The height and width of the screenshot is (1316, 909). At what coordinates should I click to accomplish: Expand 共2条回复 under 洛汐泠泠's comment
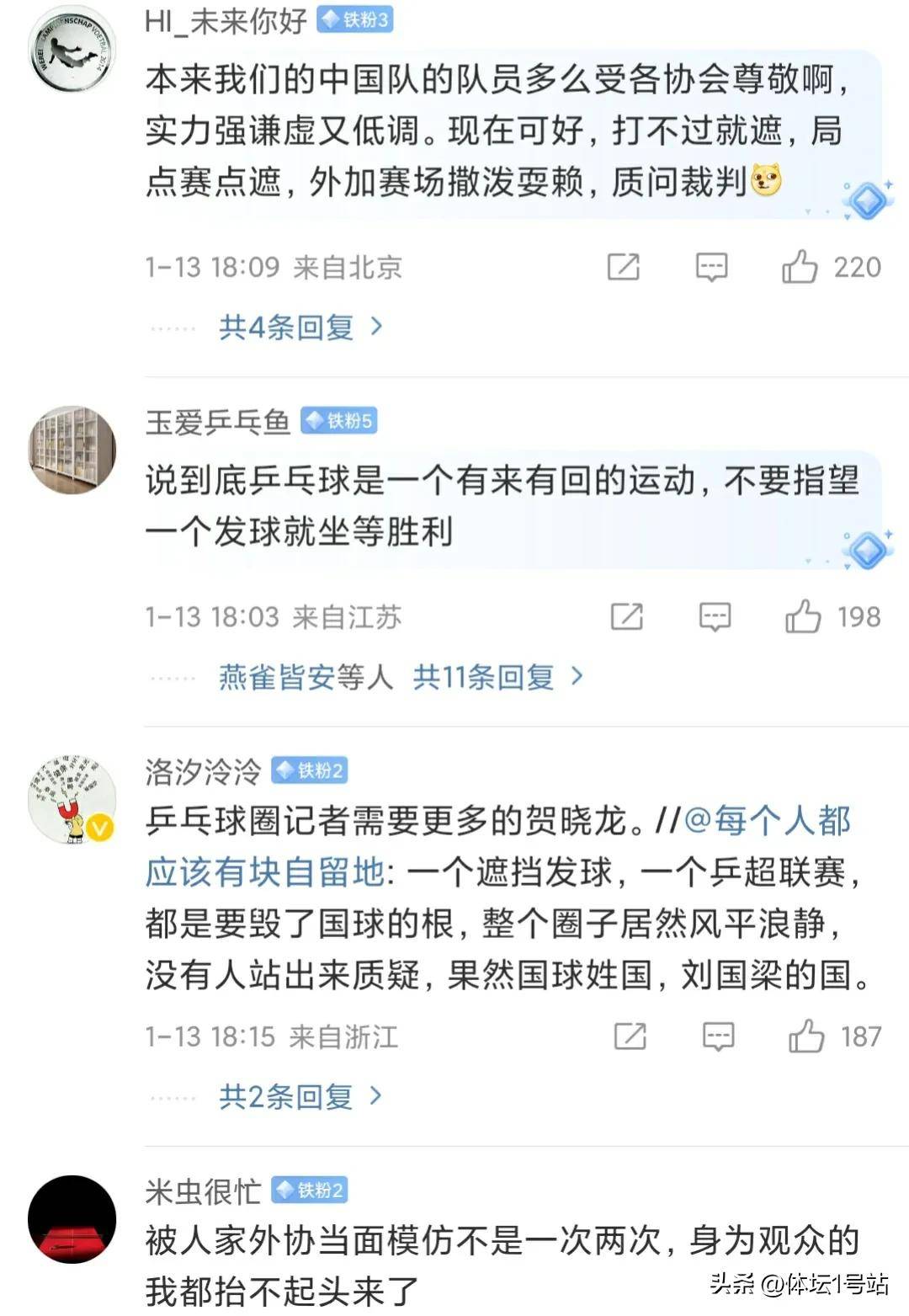pyautogui.click(x=300, y=1096)
